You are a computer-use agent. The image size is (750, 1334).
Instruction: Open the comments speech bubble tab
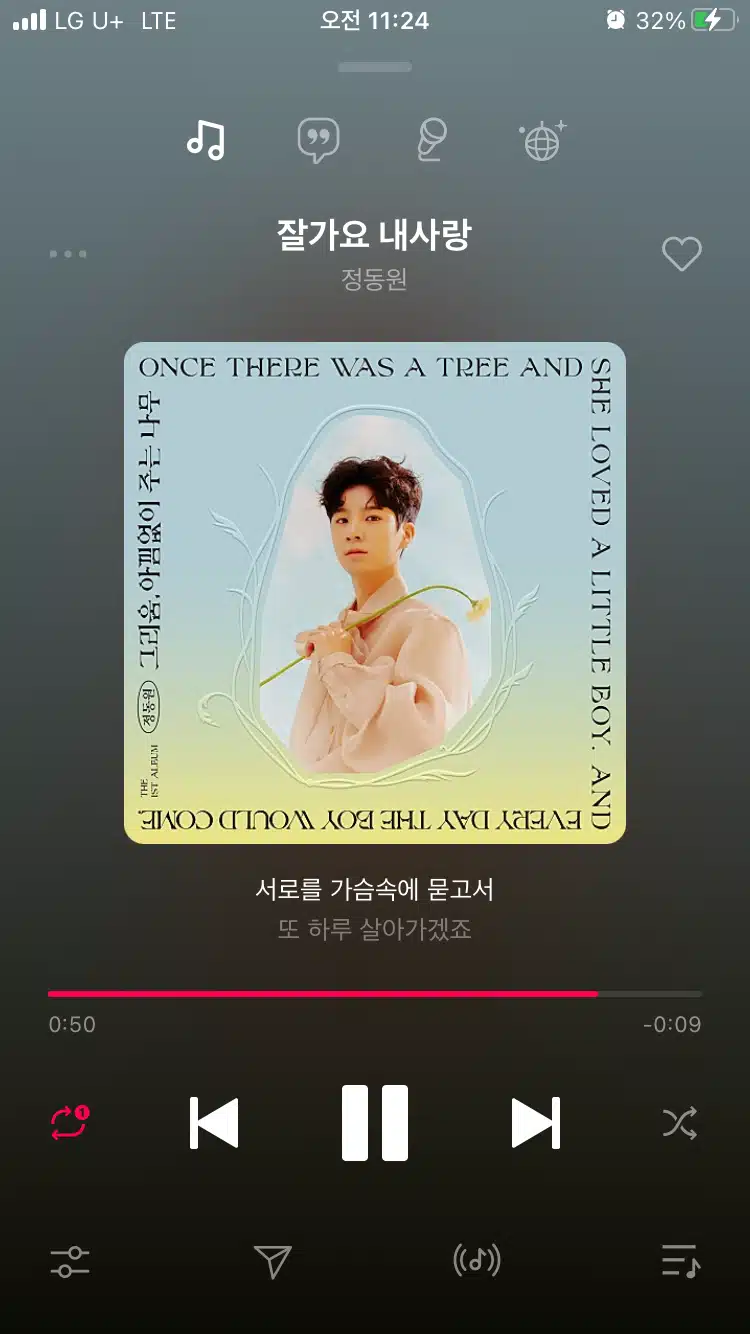[x=319, y=141]
